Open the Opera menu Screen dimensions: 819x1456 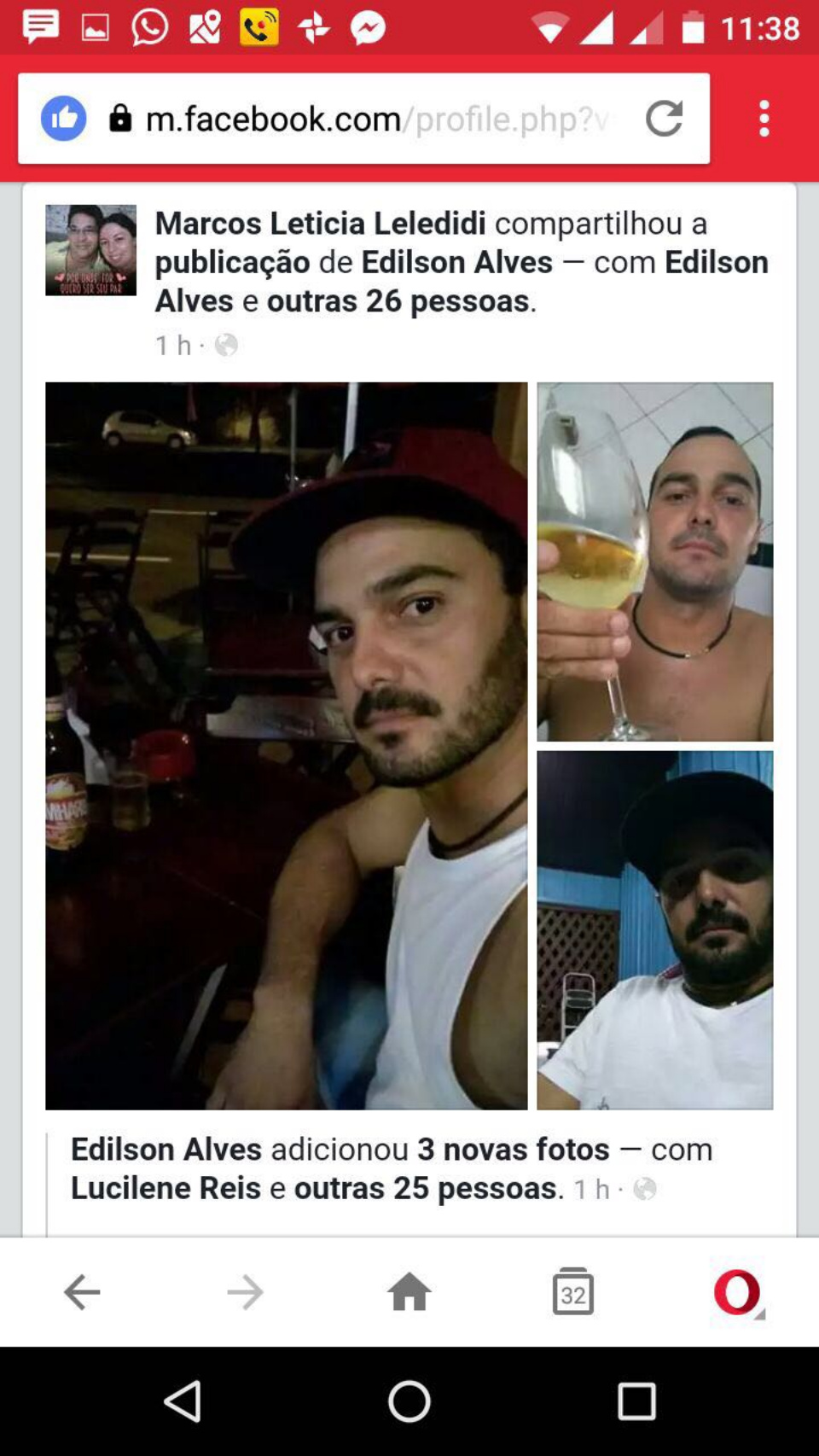point(737,1292)
